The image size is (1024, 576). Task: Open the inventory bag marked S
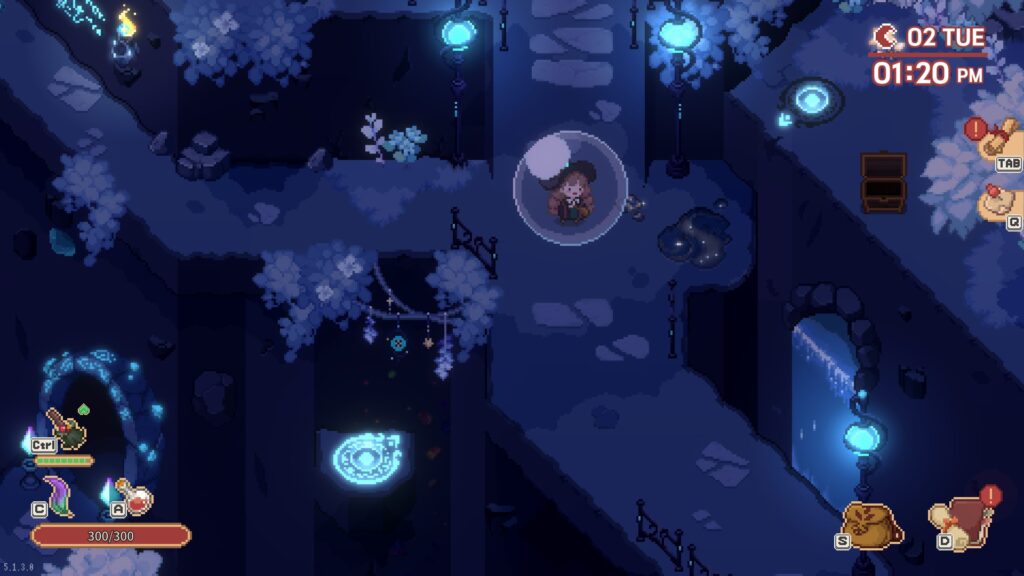tap(869, 523)
